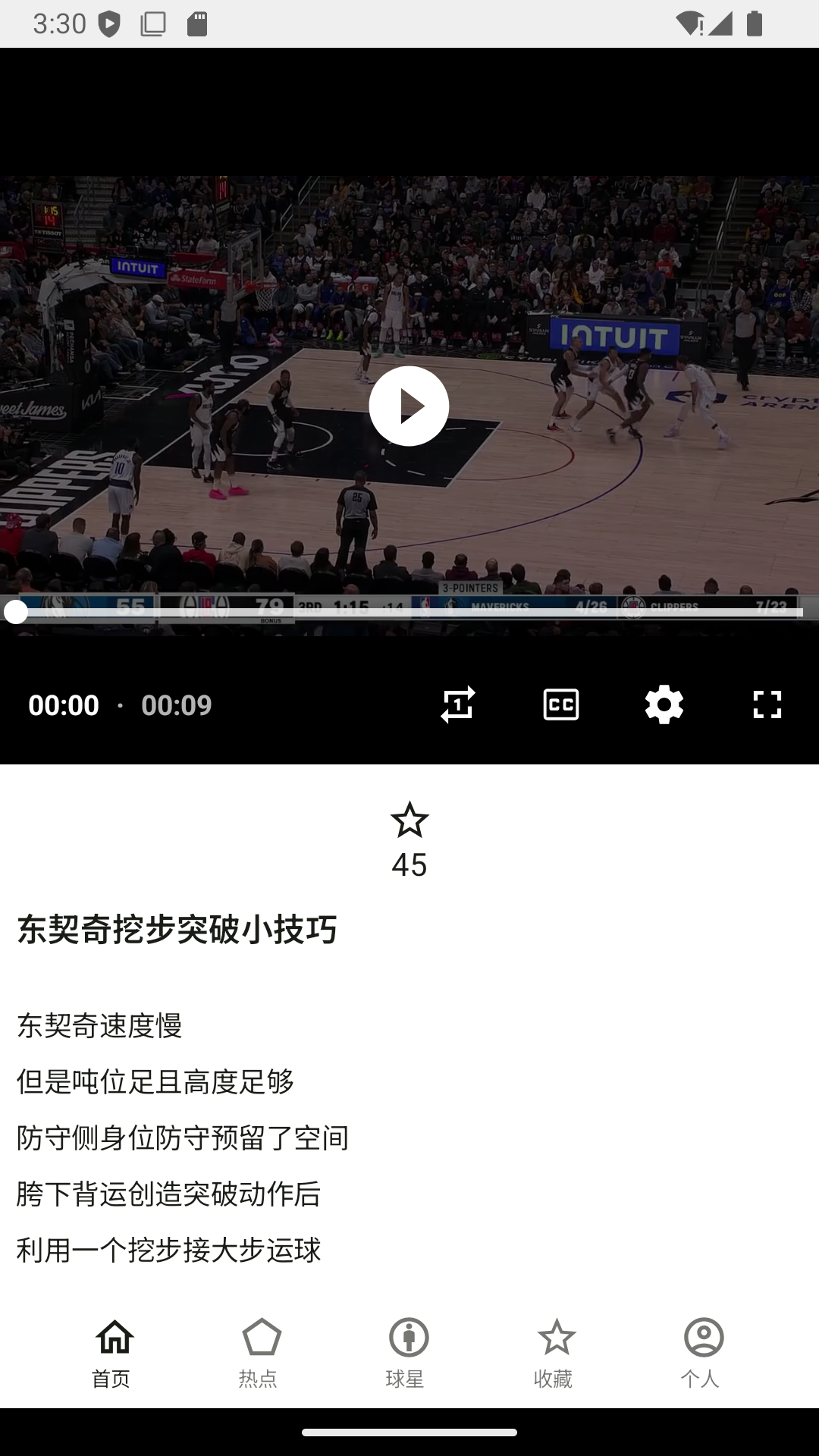Turn on closed captions
This screenshot has width=819, height=1456.
point(561,704)
